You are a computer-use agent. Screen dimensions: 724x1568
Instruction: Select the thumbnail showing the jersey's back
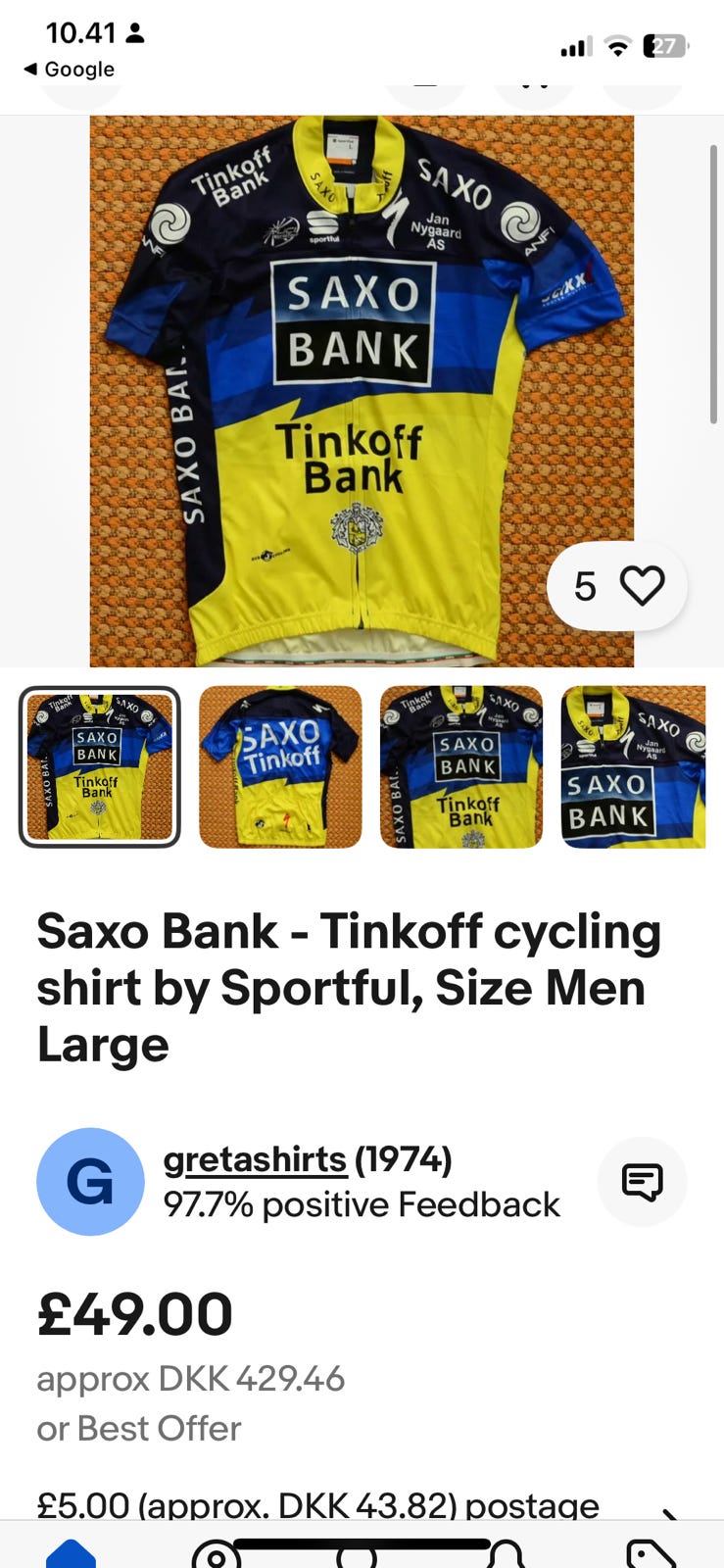pos(280,766)
